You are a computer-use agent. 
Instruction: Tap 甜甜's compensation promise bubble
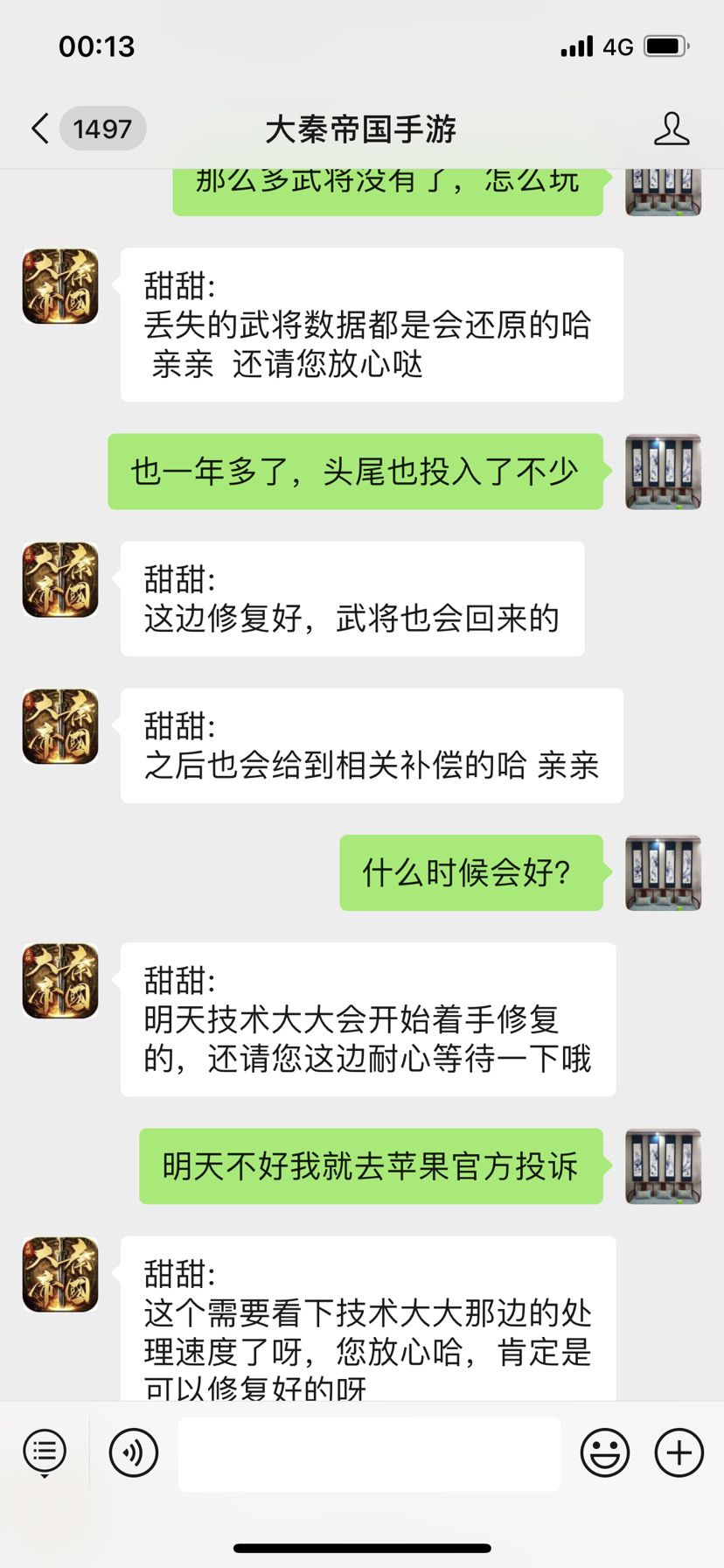(371, 745)
